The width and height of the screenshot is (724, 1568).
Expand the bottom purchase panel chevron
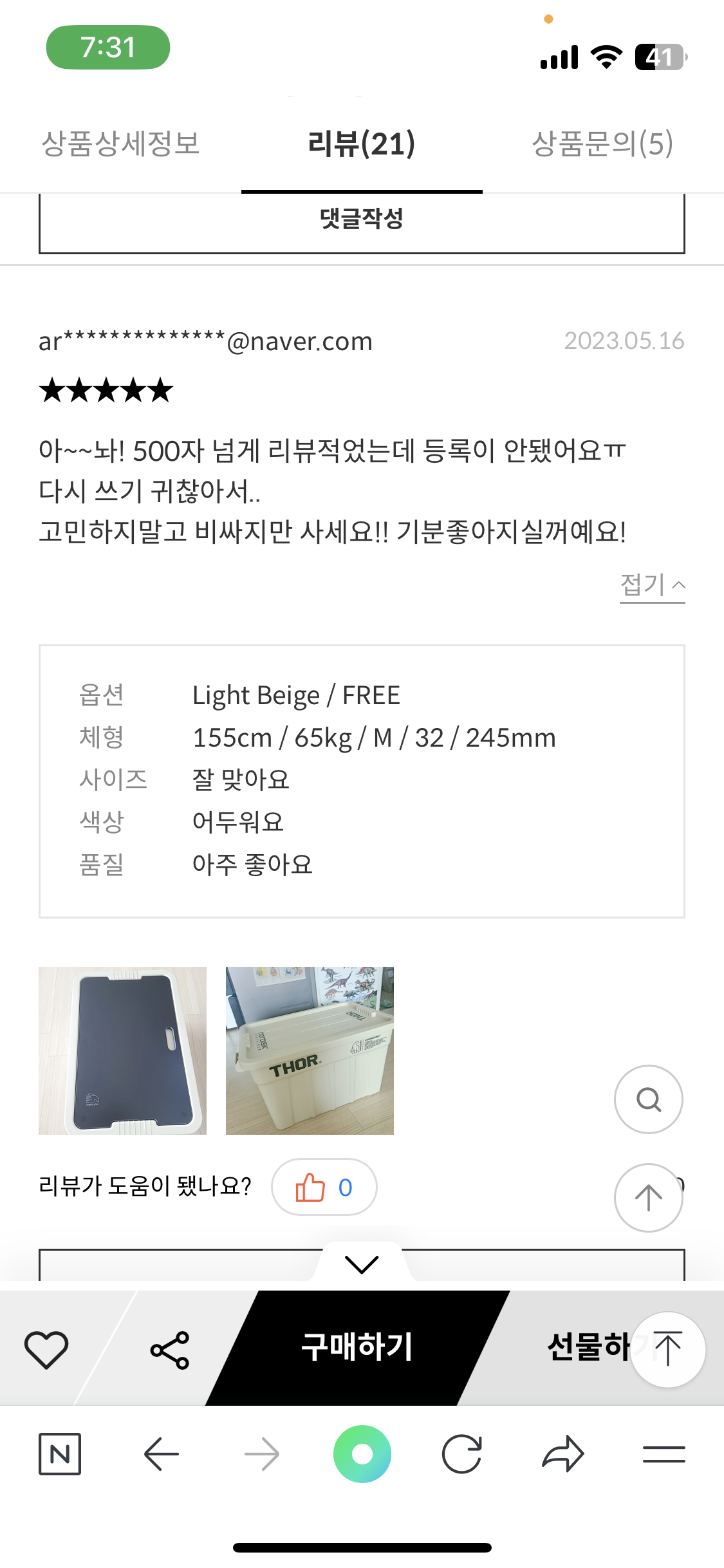(362, 1264)
